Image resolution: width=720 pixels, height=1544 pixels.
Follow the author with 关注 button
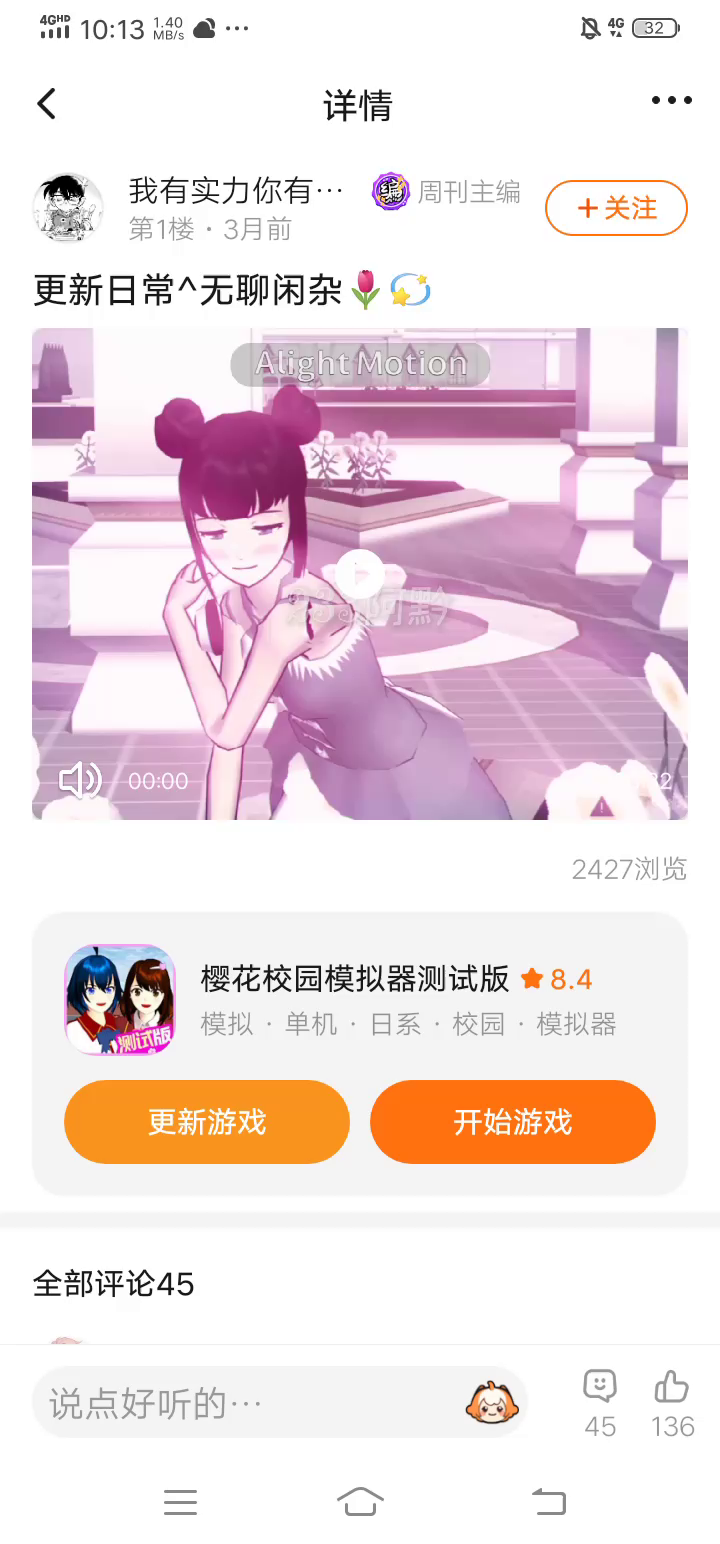tap(616, 208)
